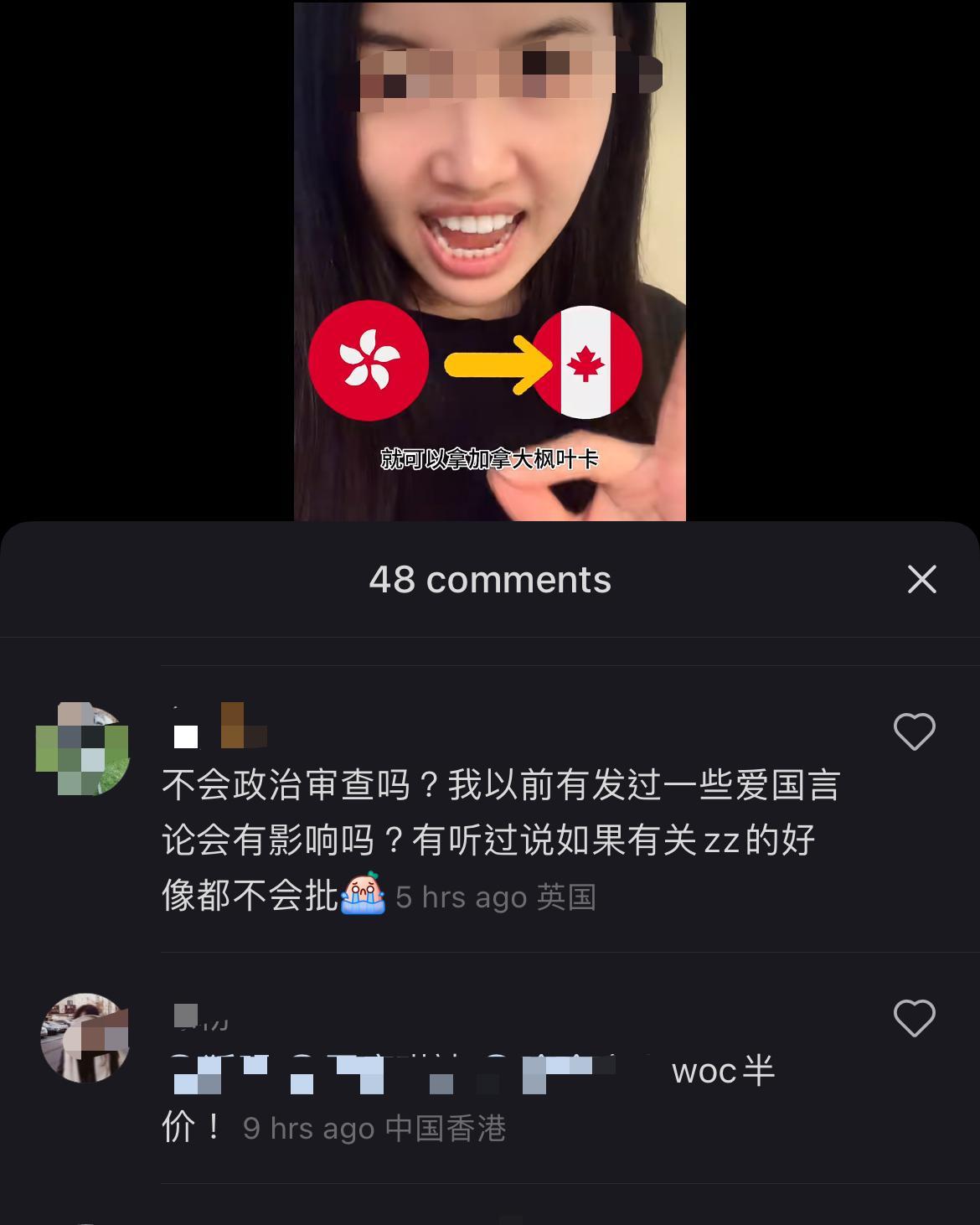Like the comment posted from 英国

914,731
